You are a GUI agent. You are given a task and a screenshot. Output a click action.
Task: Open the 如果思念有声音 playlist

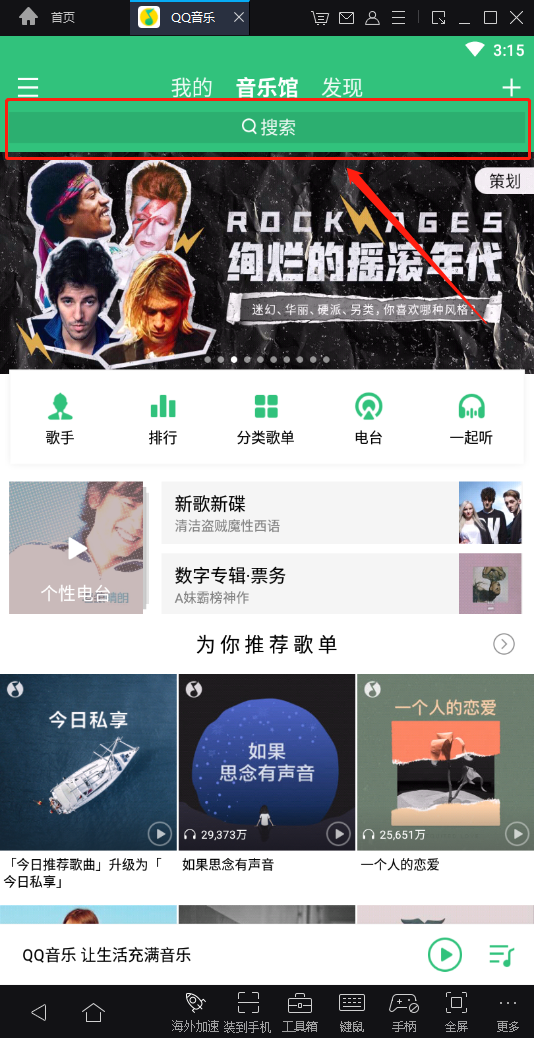tap(267, 775)
